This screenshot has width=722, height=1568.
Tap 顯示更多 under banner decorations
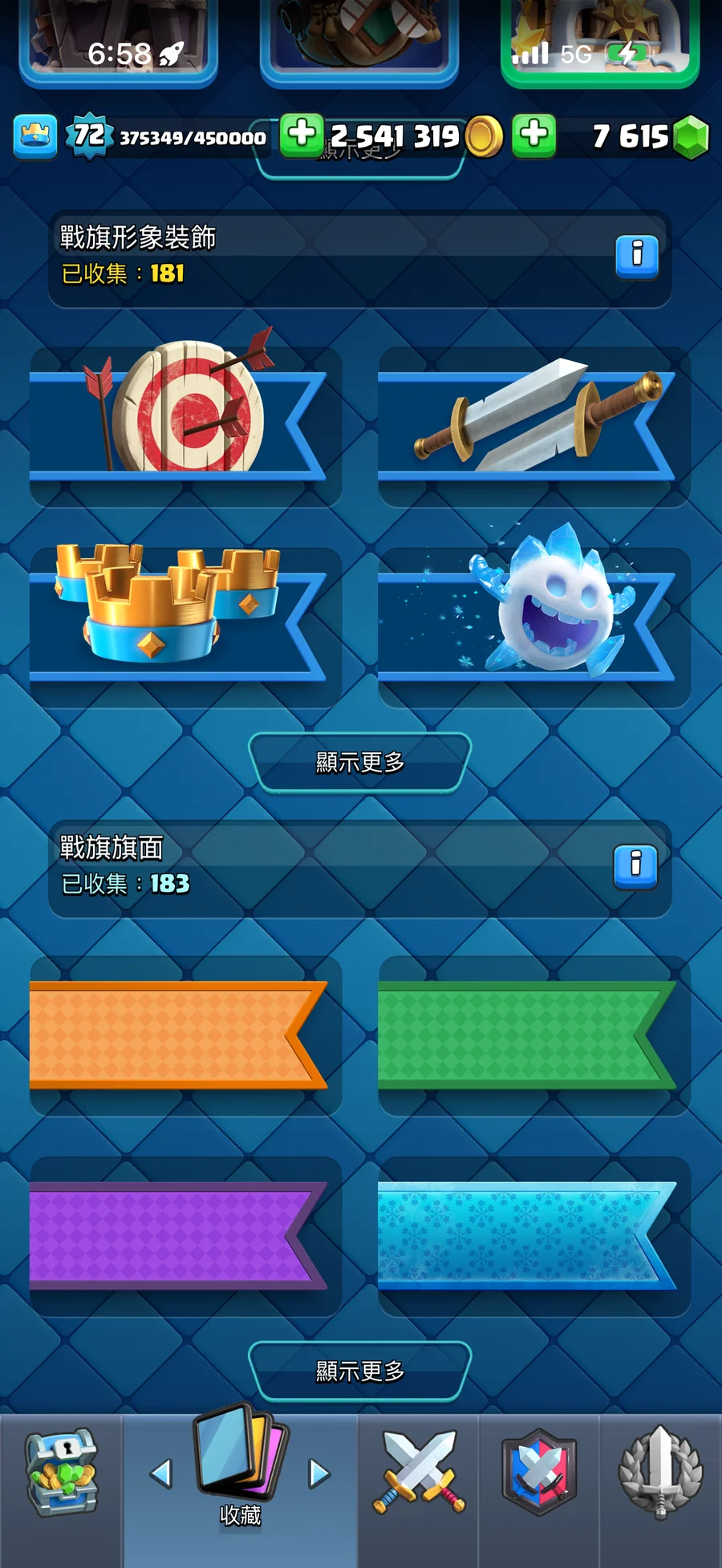point(360,762)
